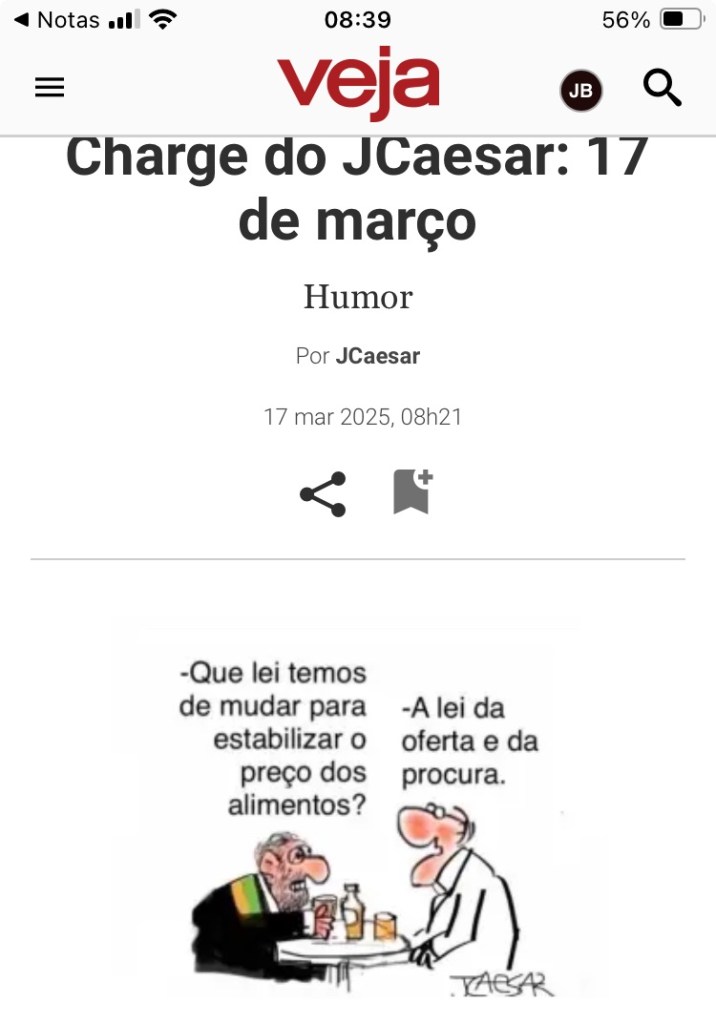
Task: Bookmark this article
Action: [x=411, y=492]
